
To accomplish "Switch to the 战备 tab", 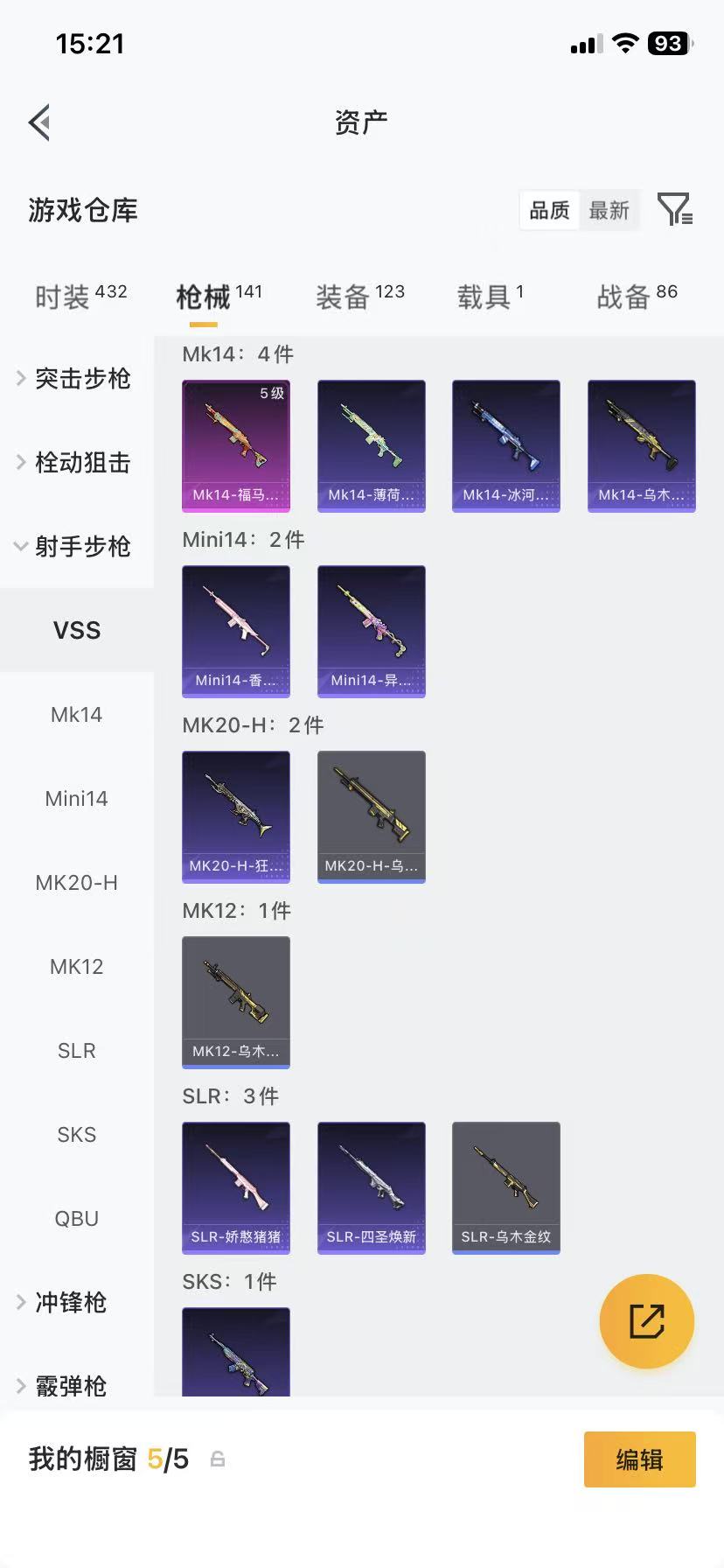I will tap(637, 297).
